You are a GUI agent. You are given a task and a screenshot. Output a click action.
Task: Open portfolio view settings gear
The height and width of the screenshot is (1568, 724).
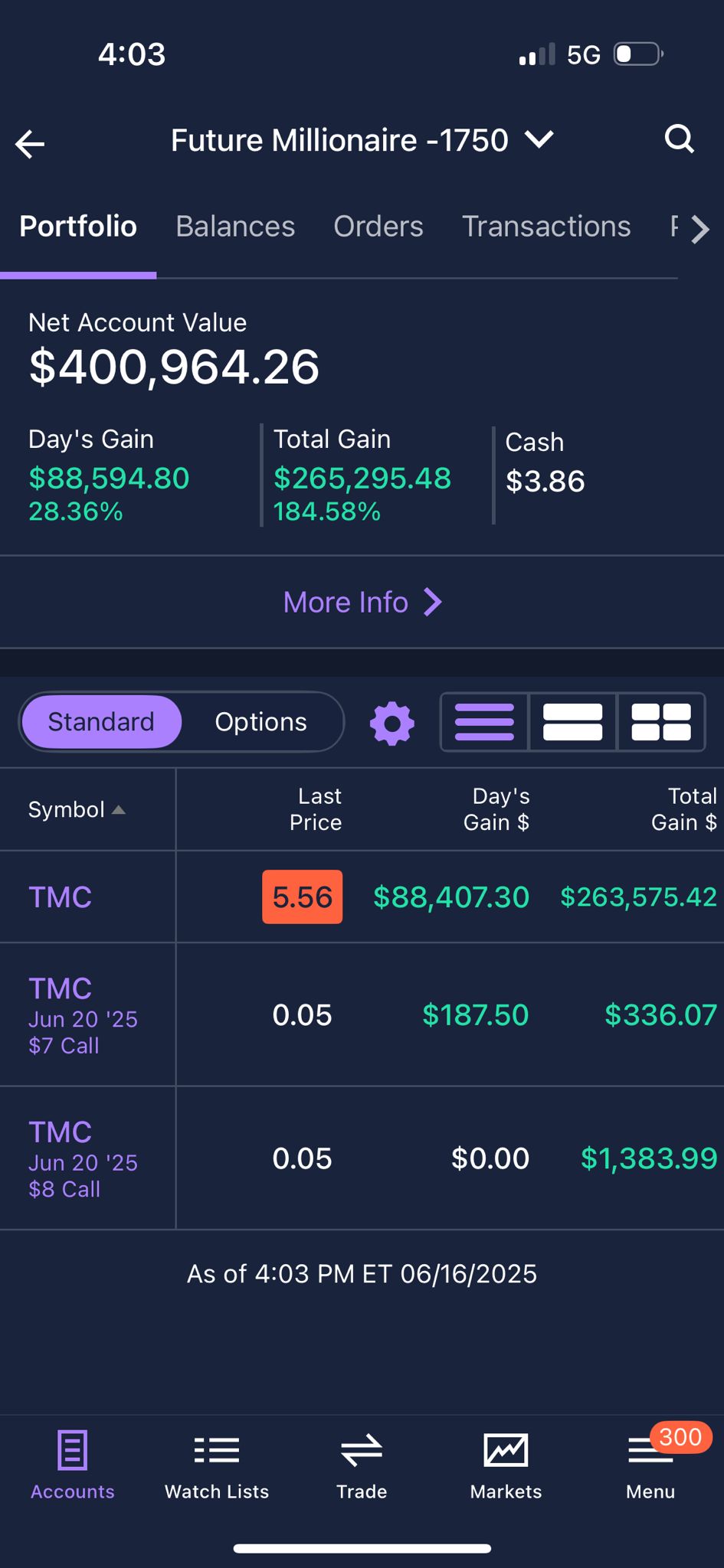(392, 723)
